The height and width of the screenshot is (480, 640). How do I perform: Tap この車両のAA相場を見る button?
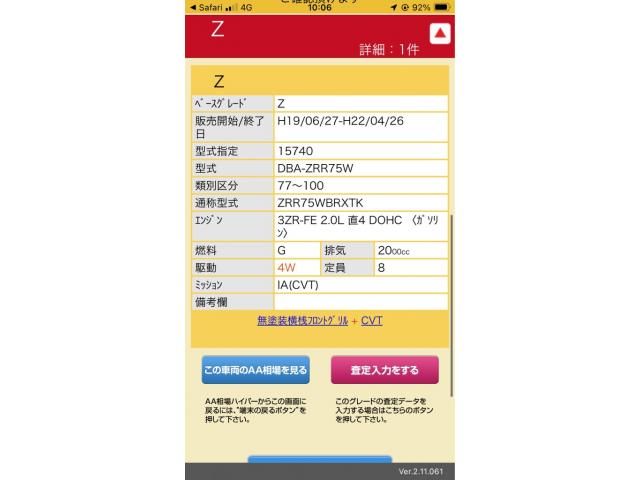[255, 370]
